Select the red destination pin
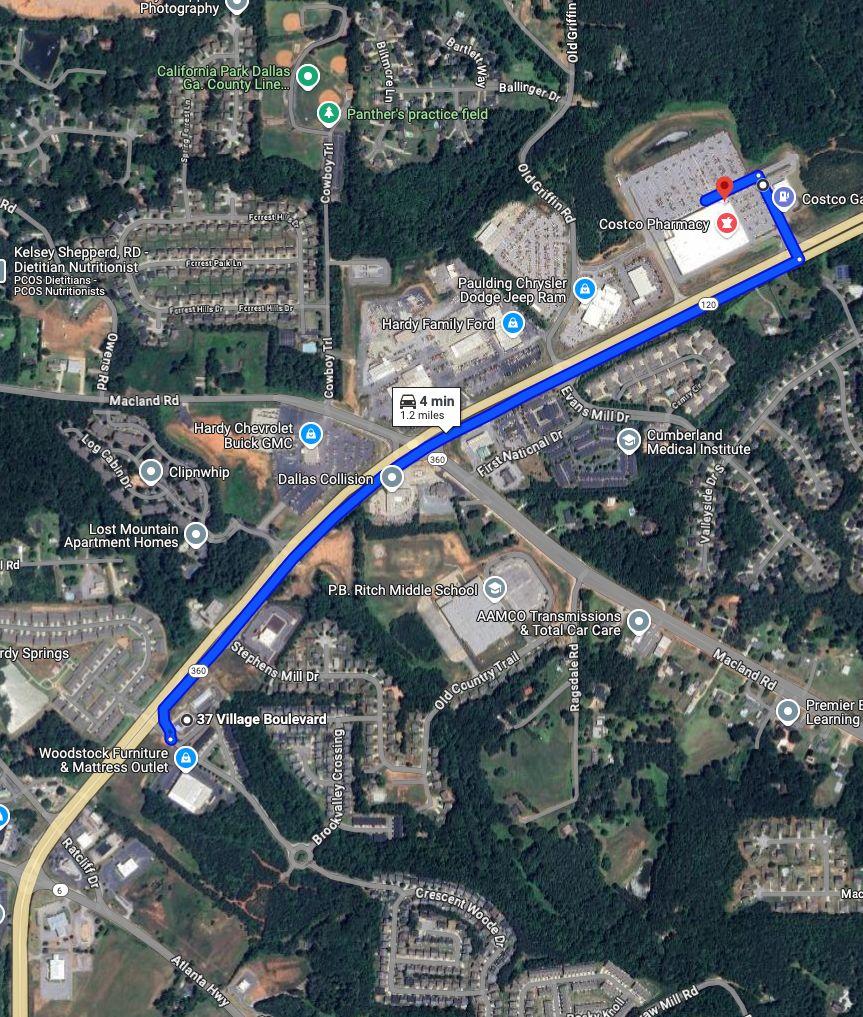This screenshot has height=1017, width=863. (725, 188)
